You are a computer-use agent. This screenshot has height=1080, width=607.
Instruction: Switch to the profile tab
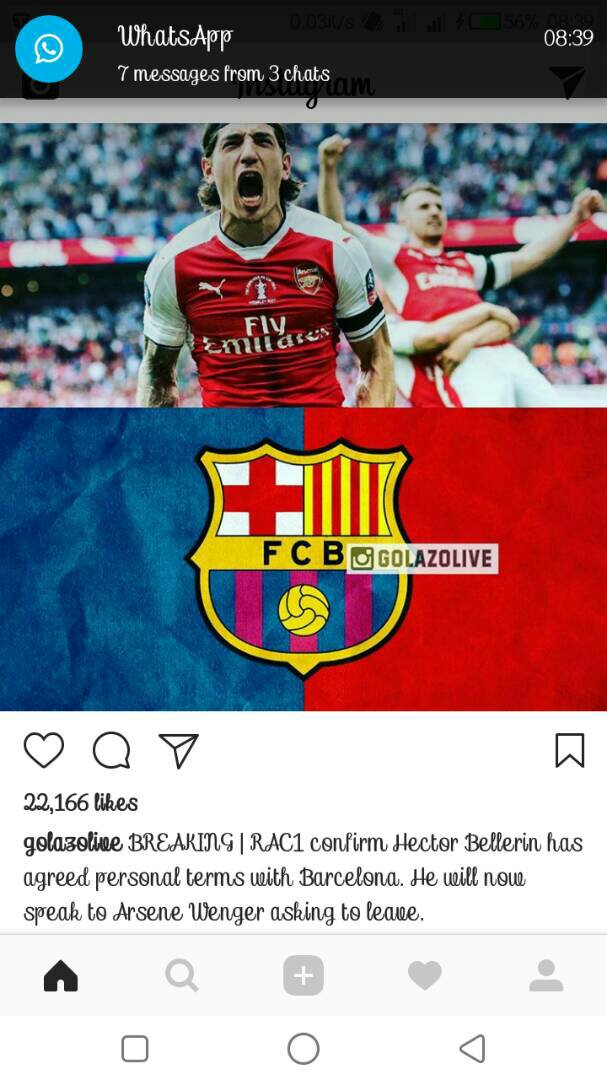(x=546, y=975)
